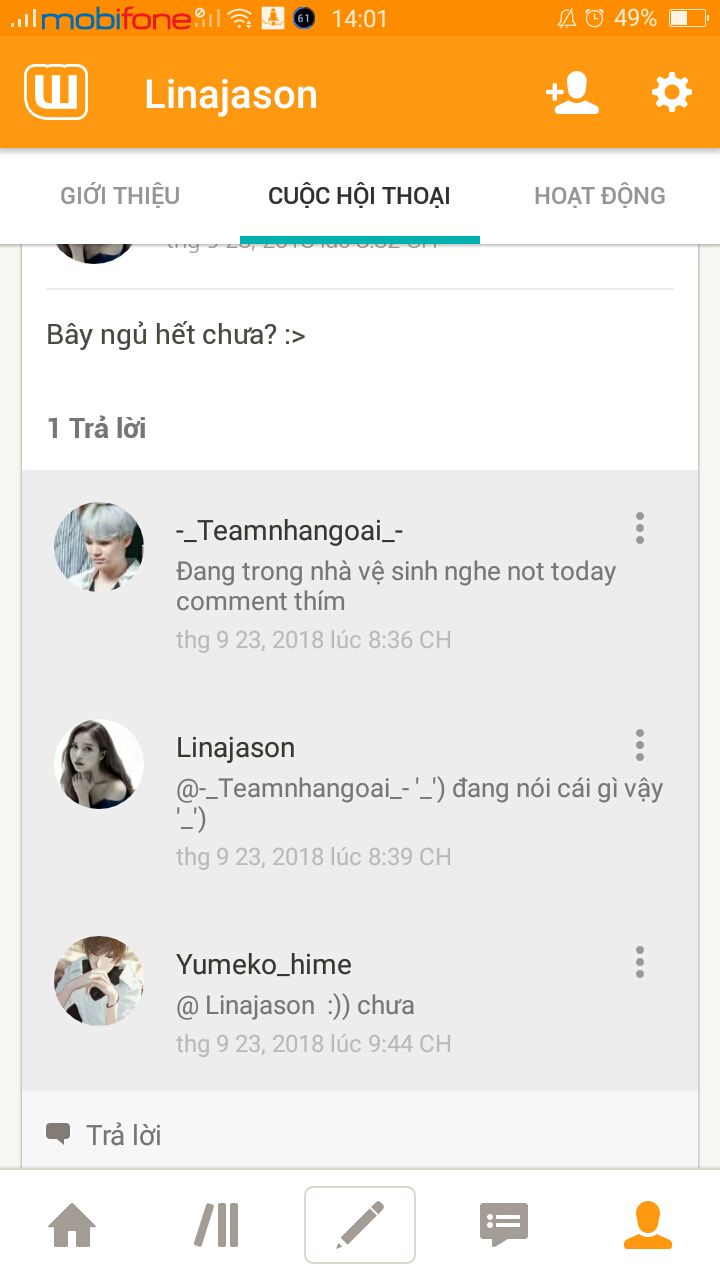Tap Trả lời to reply
This screenshot has width=720, height=1280.
104,1135
